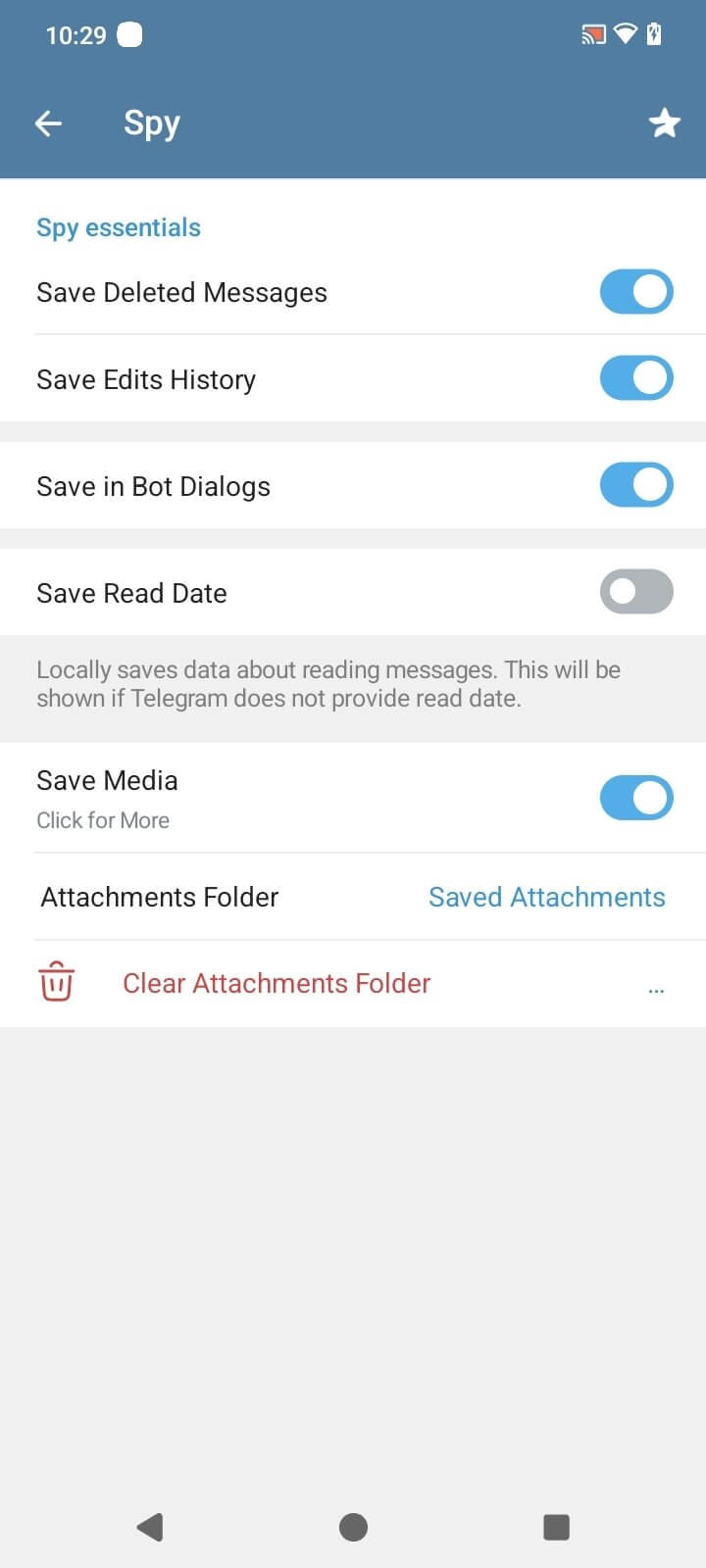Disable the Save Media switch
The width and height of the screenshot is (706, 1568).
(x=636, y=797)
